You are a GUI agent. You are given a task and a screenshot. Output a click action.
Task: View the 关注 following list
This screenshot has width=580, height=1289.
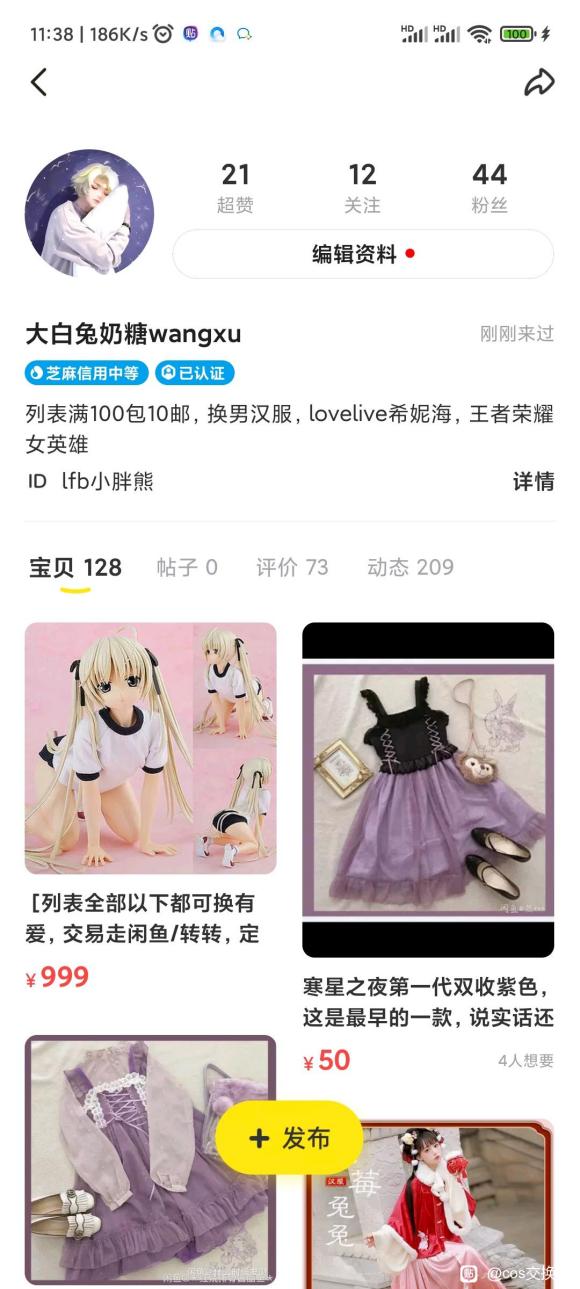point(362,188)
